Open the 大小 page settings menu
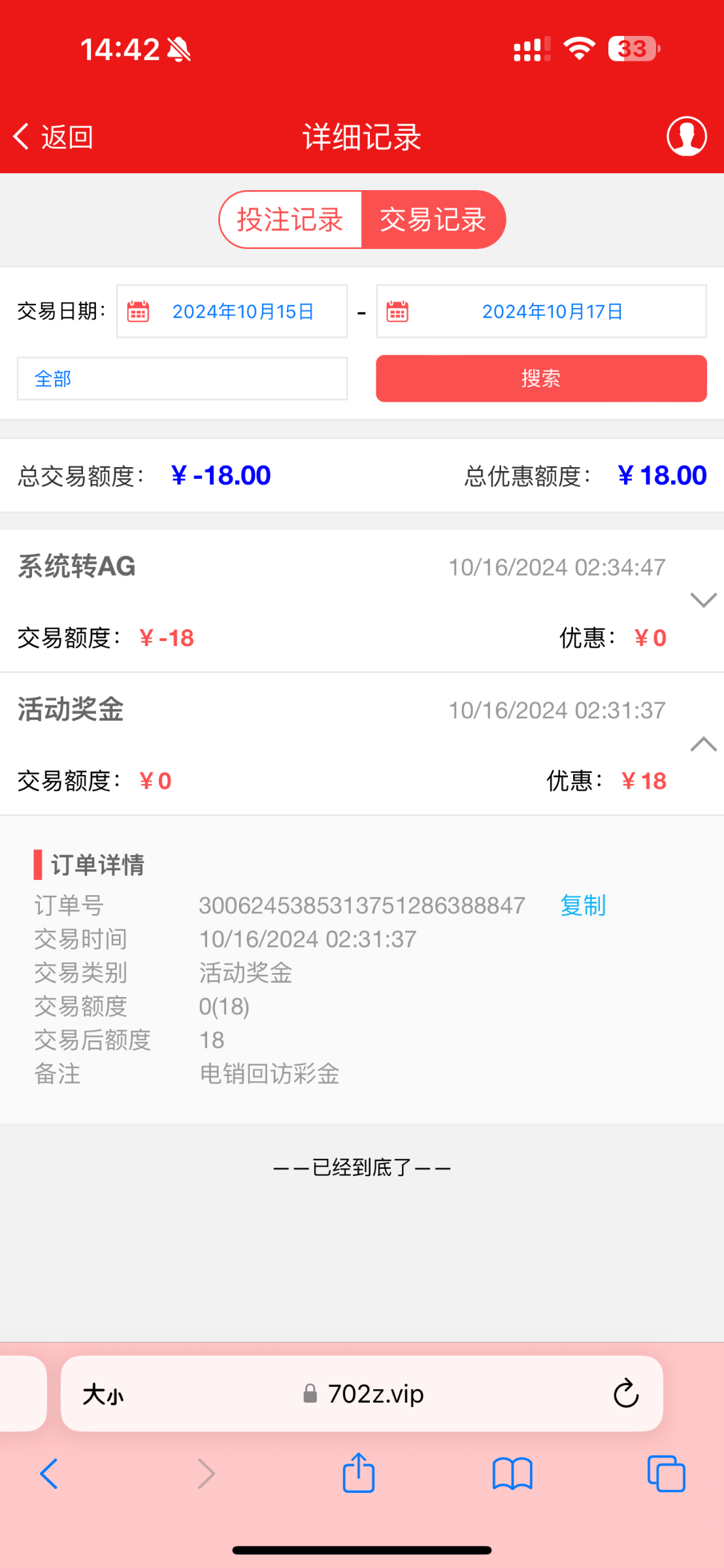The image size is (724, 1568). (103, 1395)
